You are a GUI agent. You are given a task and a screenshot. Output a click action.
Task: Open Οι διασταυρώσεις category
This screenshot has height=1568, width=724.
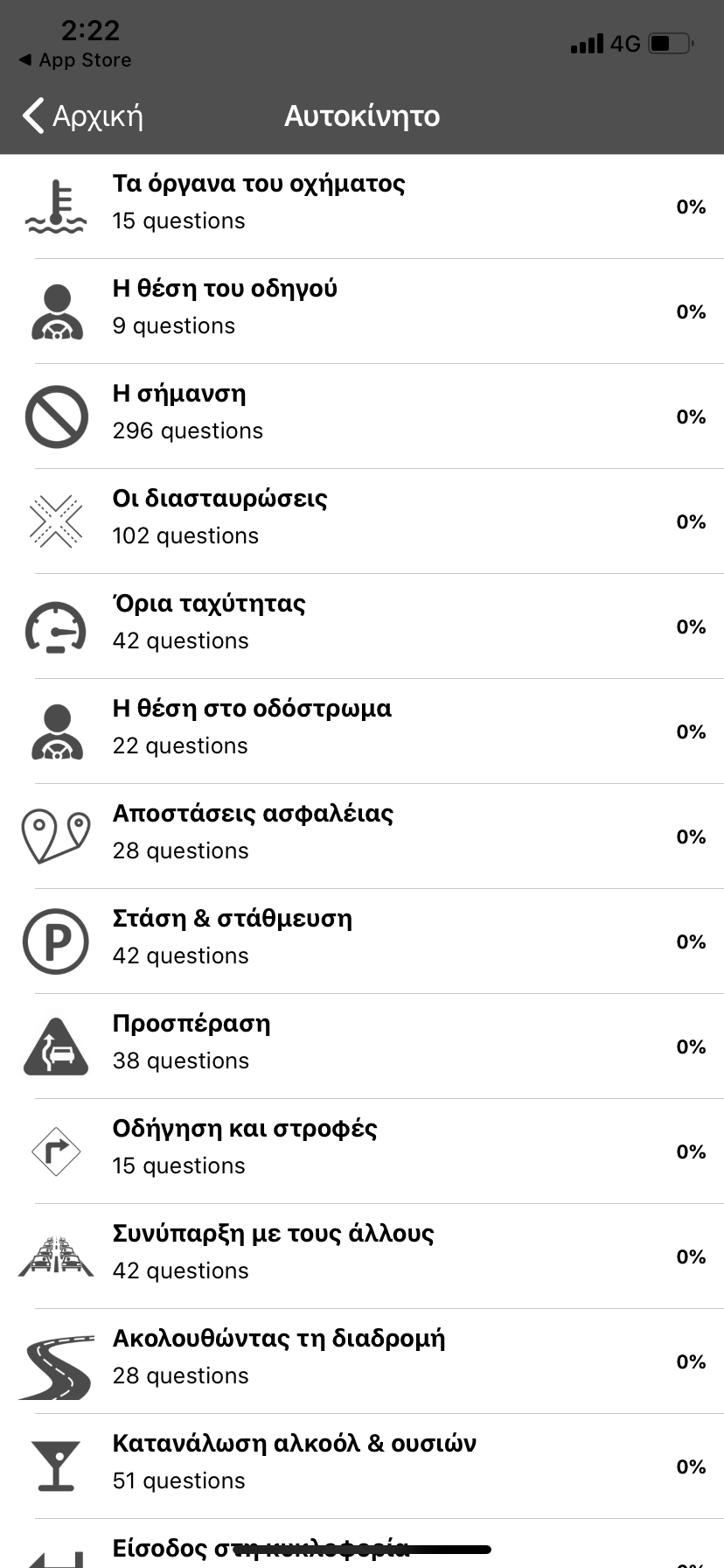tap(362, 521)
